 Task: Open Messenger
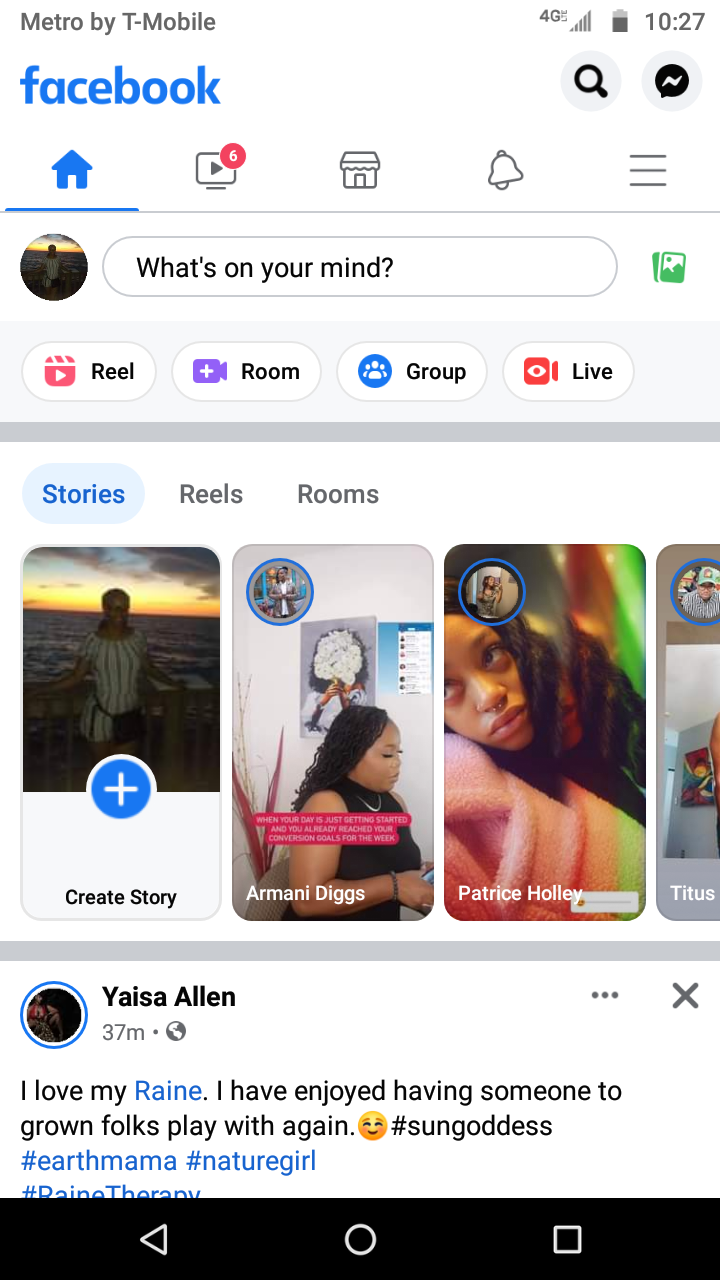pos(672,81)
